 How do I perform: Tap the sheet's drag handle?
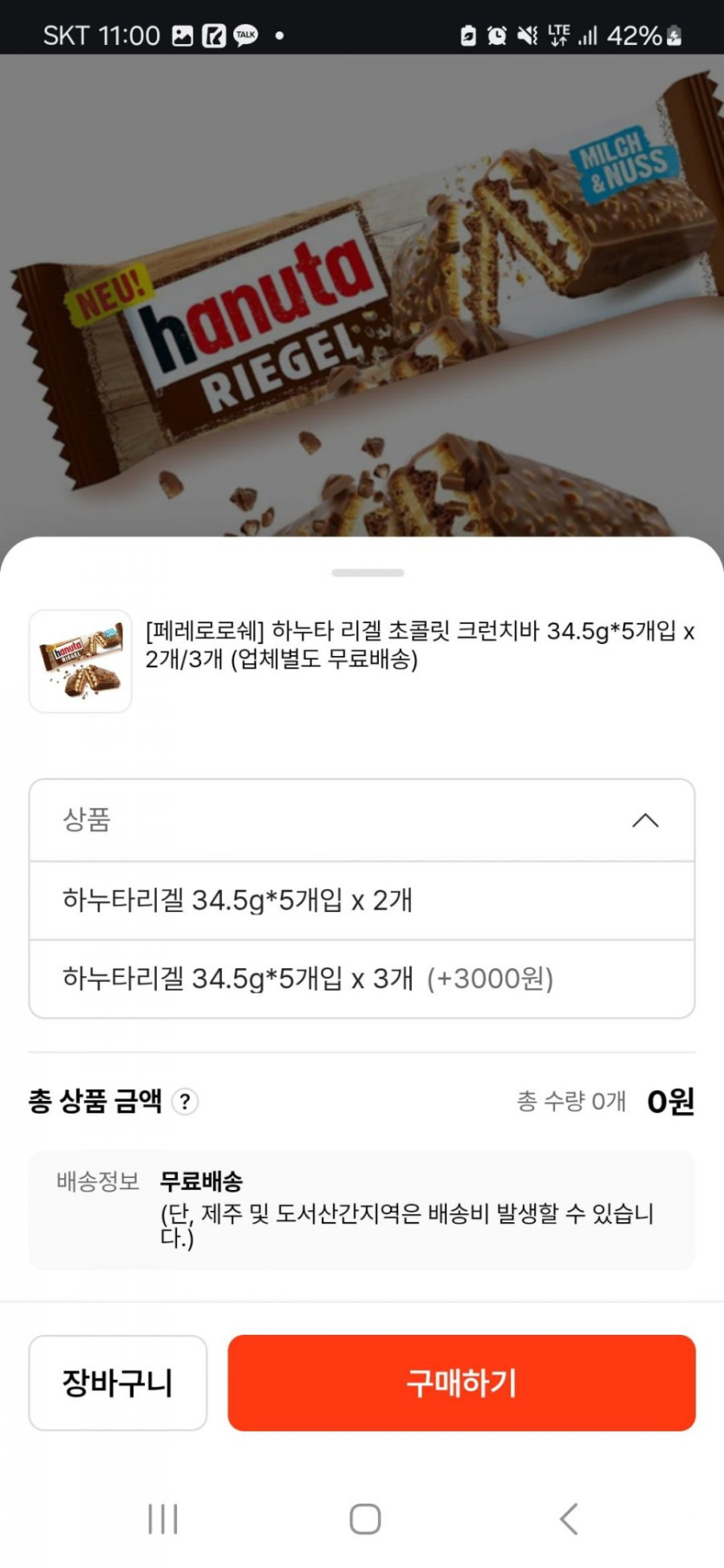click(368, 573)
